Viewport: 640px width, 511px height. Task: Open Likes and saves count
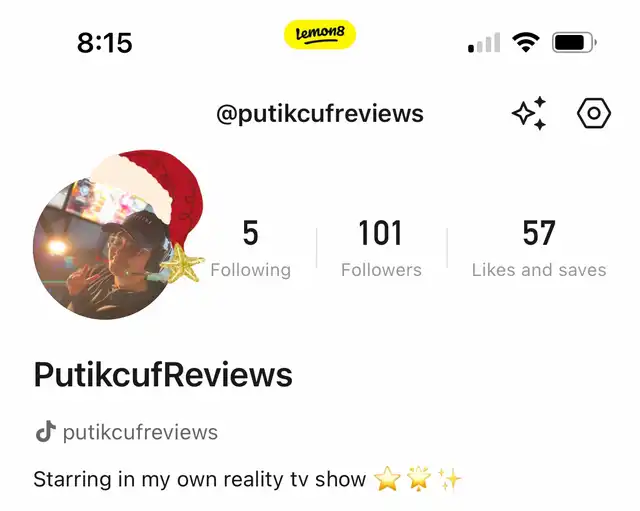[x=538, y=249]
